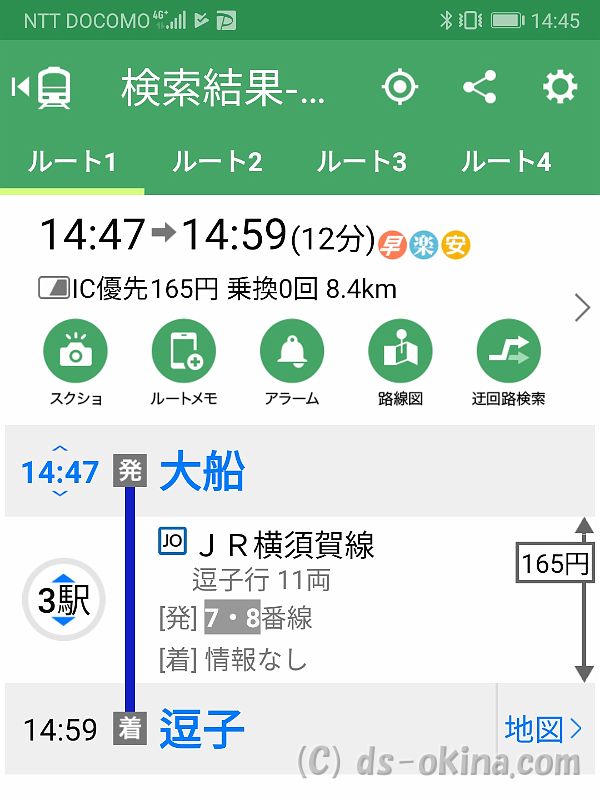The width and height of the screenshot is (600, 800).
Task: Save the route with ルートメモ
Action: pyautogui.click(x=184, y=363)
